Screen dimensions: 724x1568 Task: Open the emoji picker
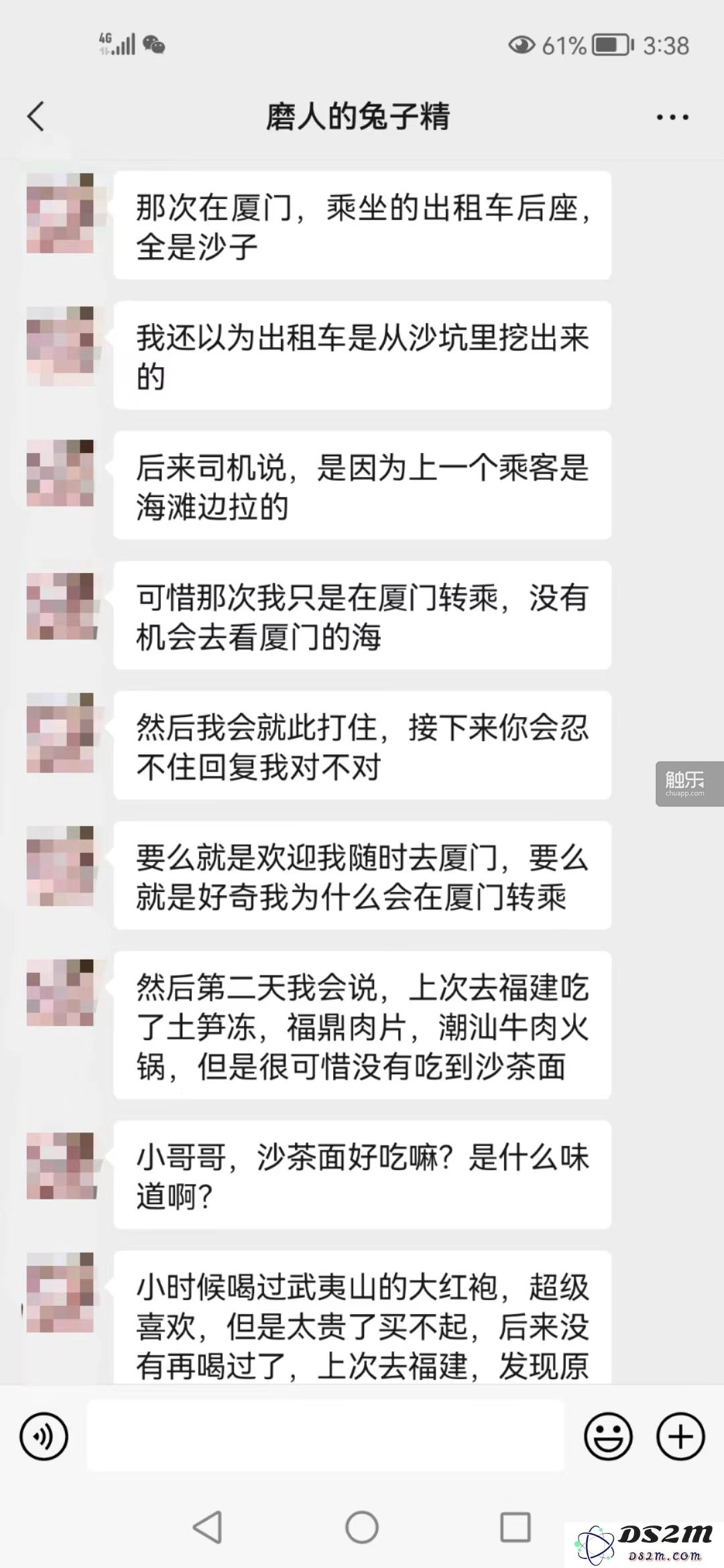coord(608,1436)
